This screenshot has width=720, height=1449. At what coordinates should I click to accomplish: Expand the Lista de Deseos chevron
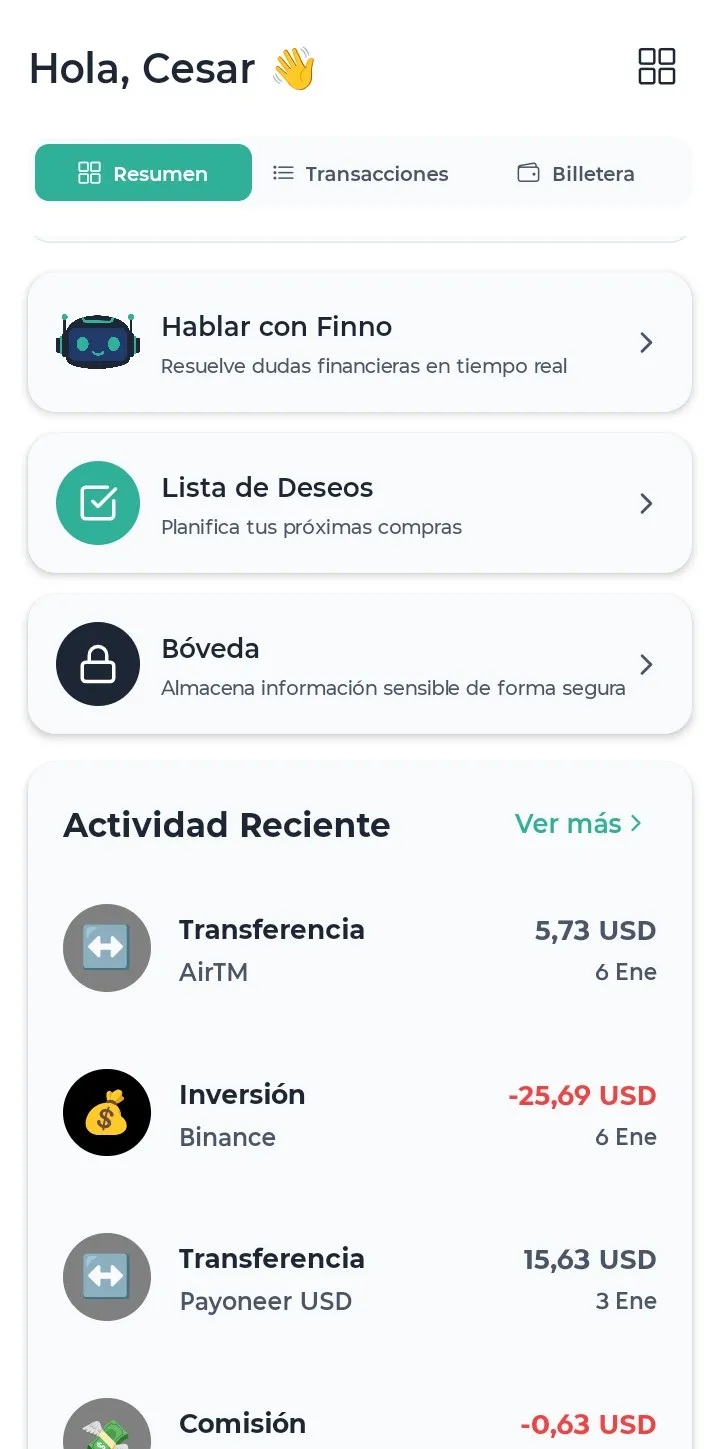click(x=645, y=503)
